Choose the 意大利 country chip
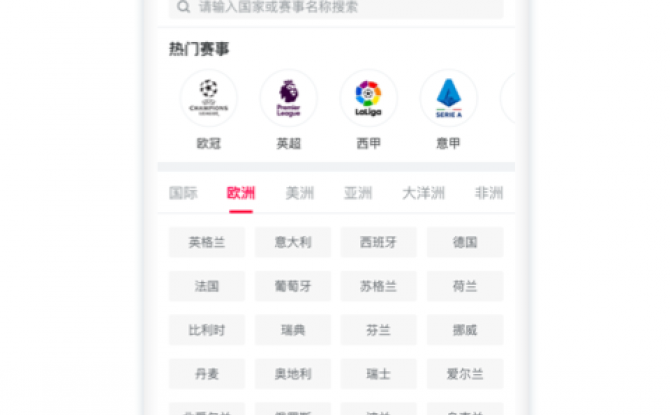The width and height of the screenshot is (670, 415). click(293, 242)
